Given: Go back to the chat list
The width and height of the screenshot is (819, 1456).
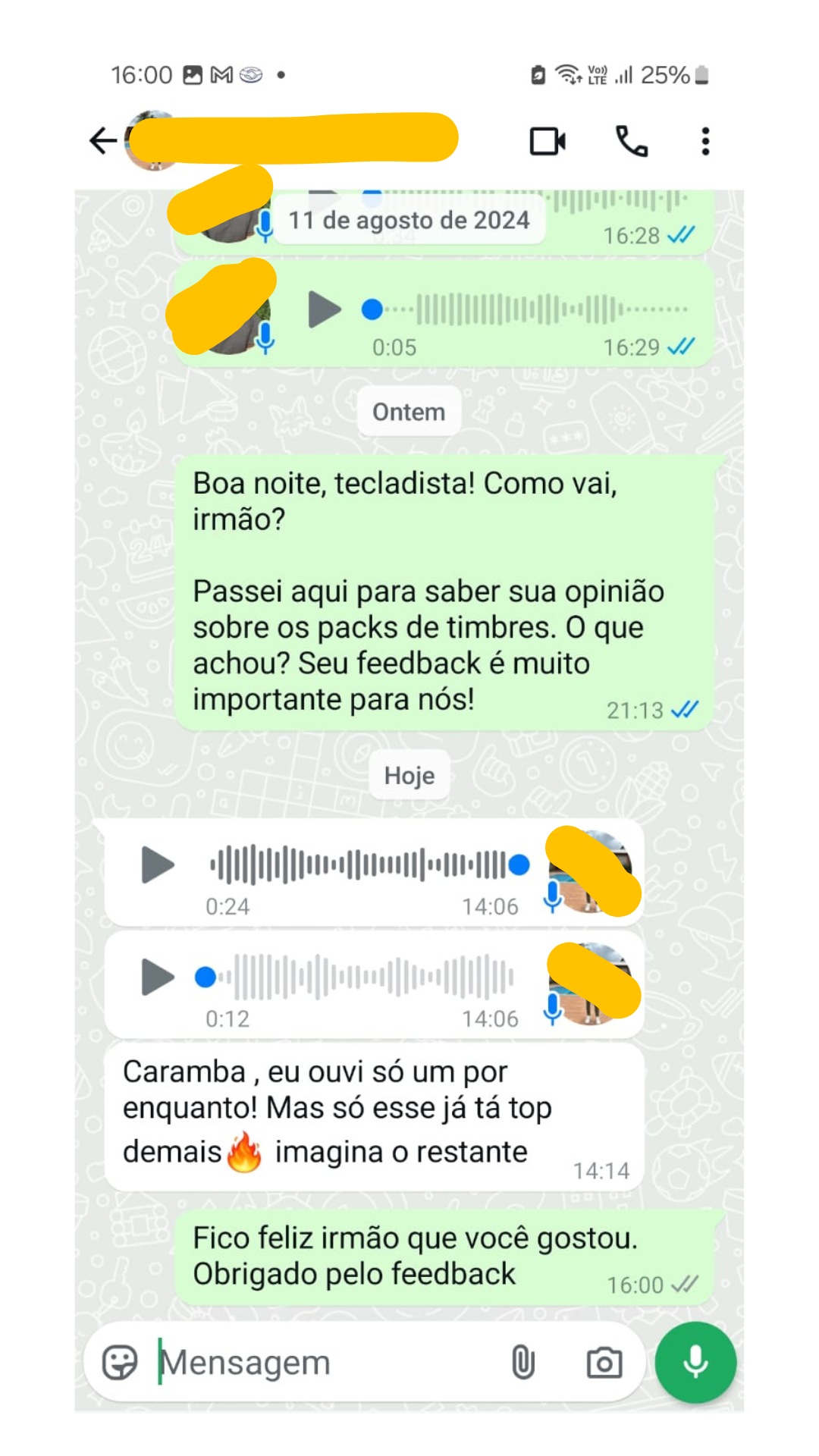Looking at the screenshot, I should pyautogui.click(x=103, y=141).
